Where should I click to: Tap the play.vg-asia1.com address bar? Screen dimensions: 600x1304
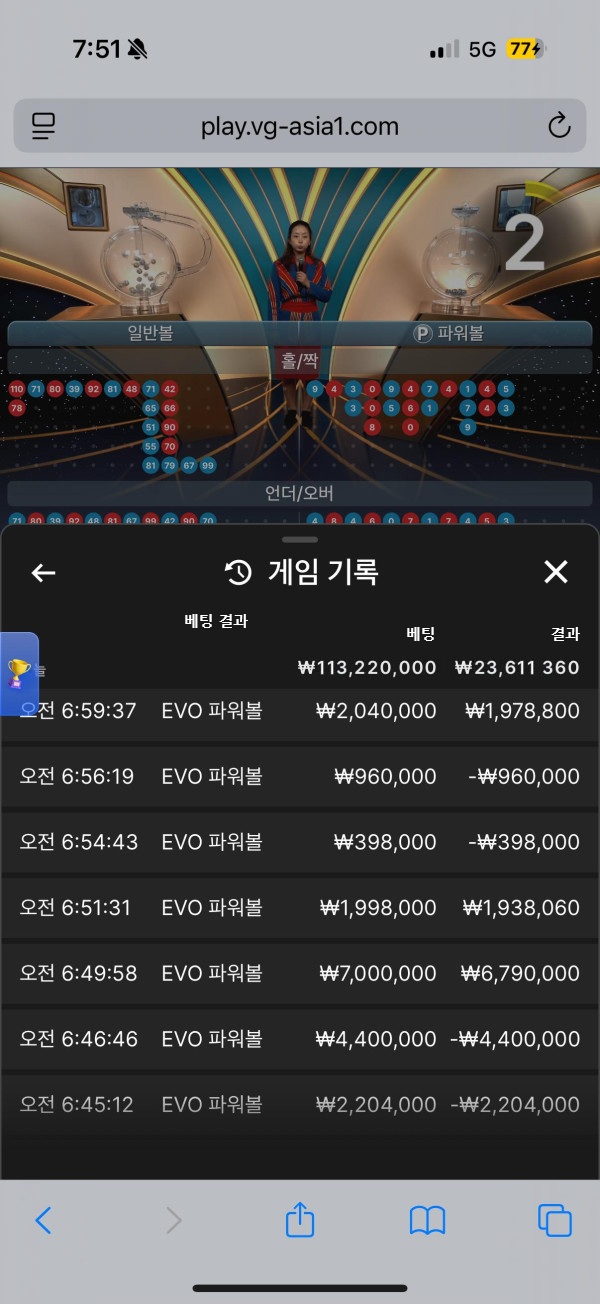point(300,126)
